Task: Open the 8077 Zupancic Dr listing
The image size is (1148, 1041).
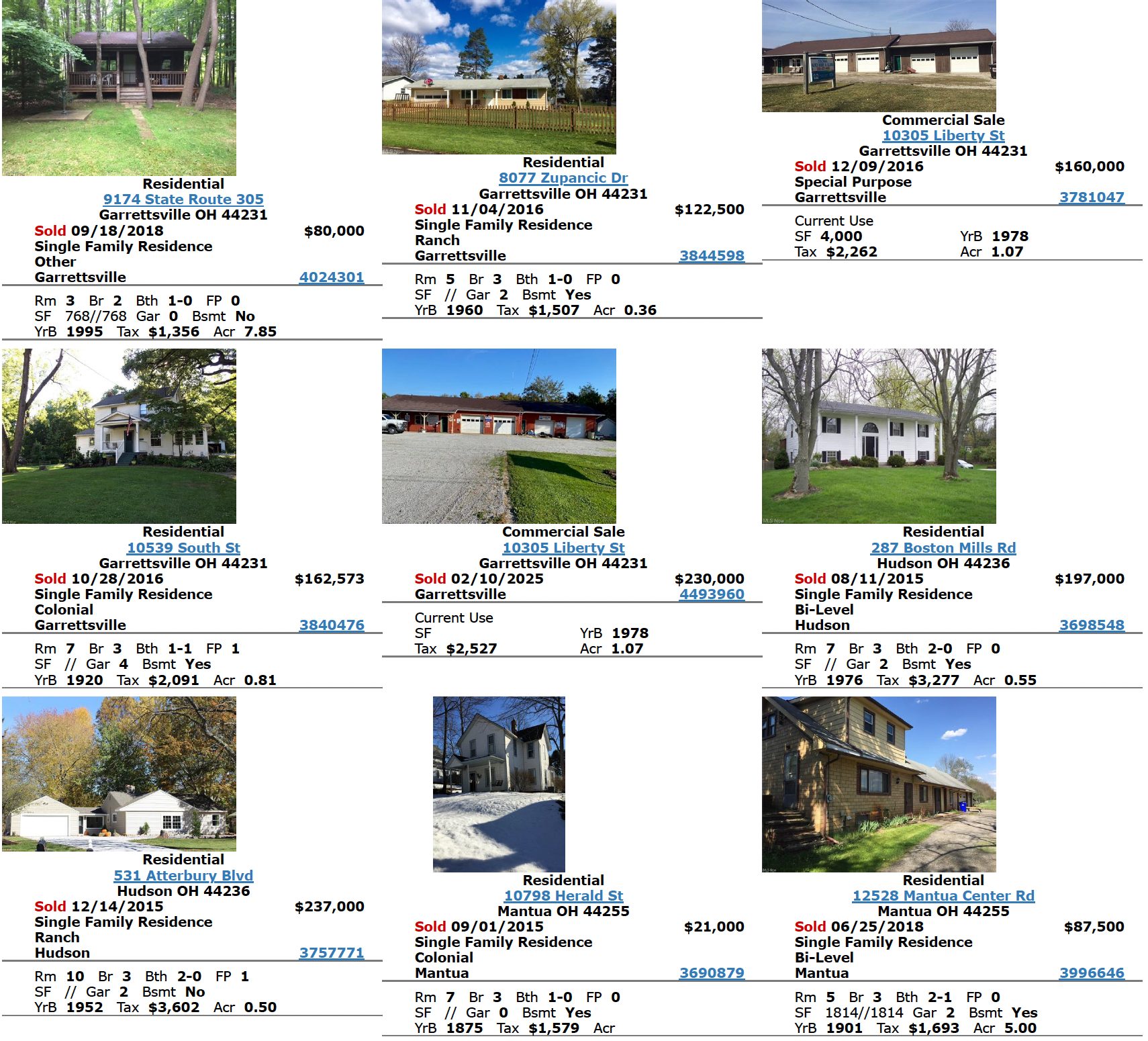Action: [563, 178]
